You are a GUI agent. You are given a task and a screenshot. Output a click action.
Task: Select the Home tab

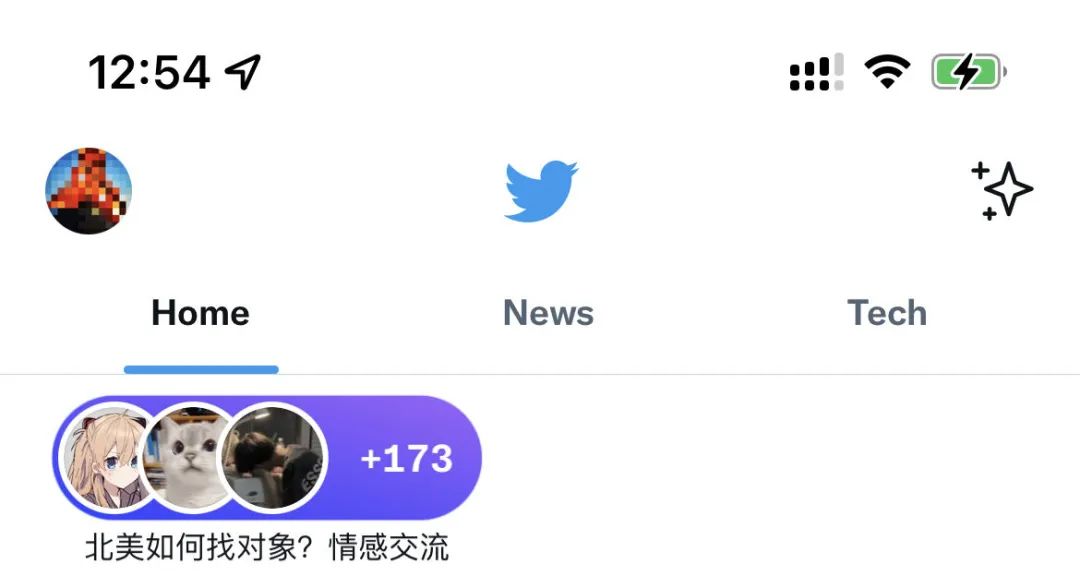[200, 313]
